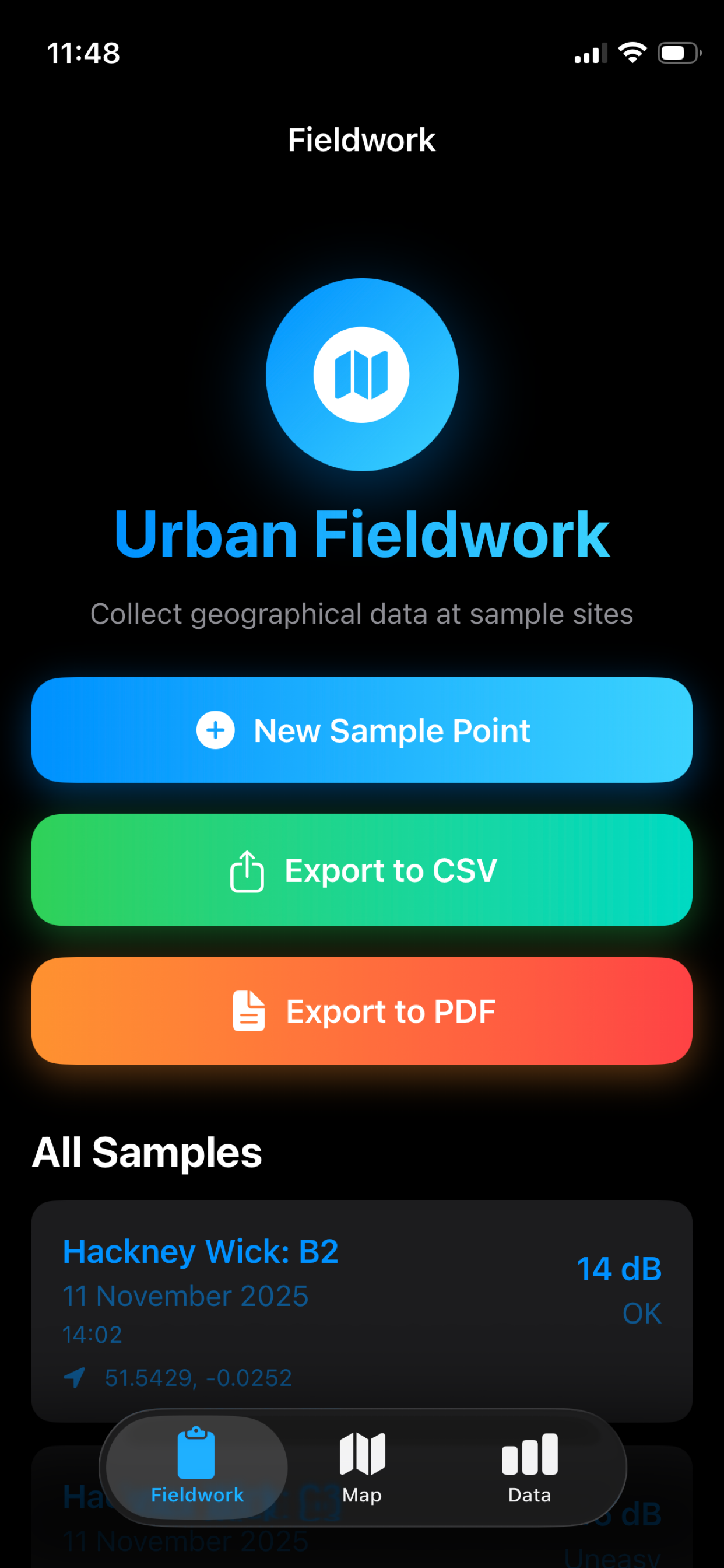
Task: Tap the circular blue map app logo
Action: pos(361,373)
